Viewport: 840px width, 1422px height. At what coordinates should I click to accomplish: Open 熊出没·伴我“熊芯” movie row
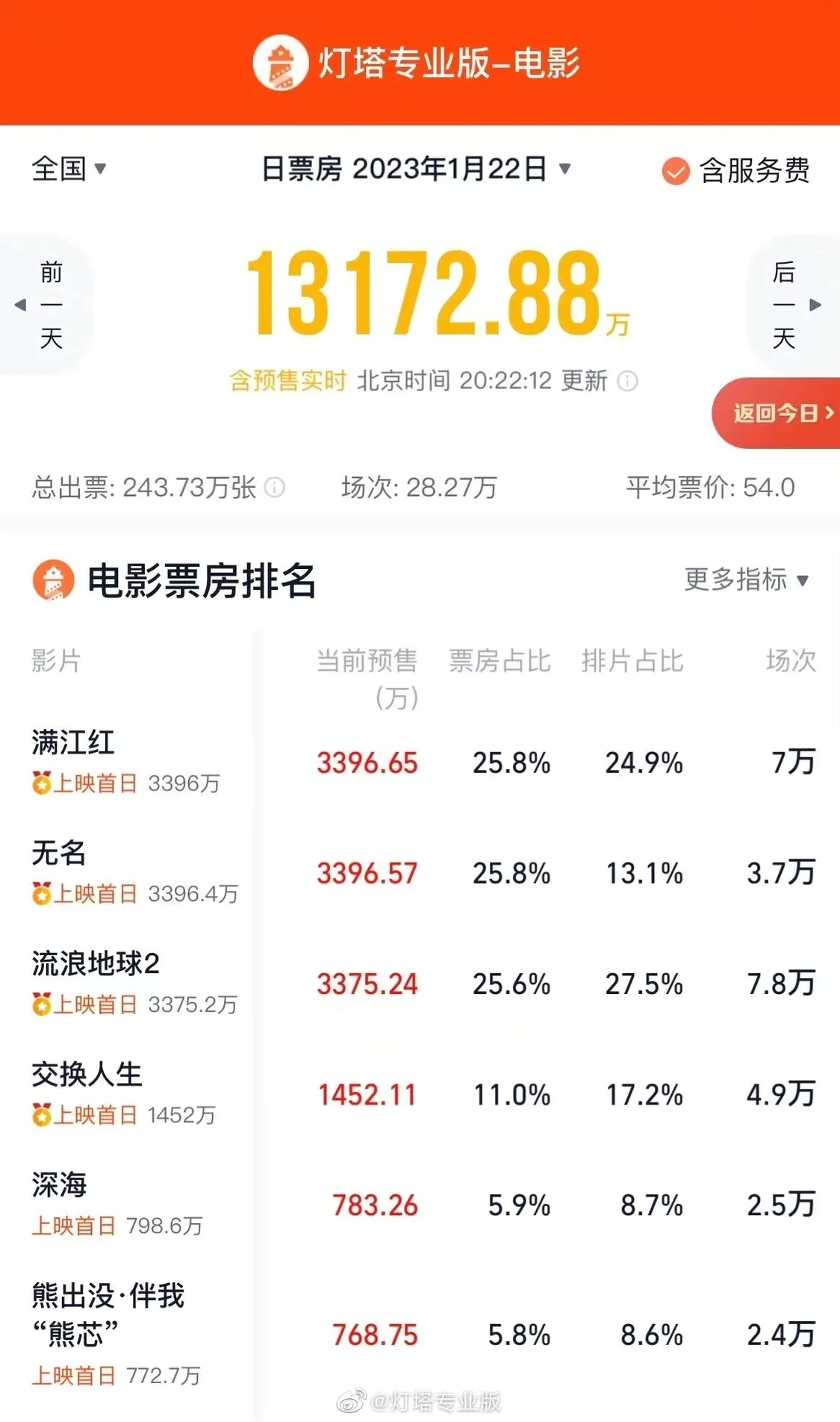tap(108, 1314)
